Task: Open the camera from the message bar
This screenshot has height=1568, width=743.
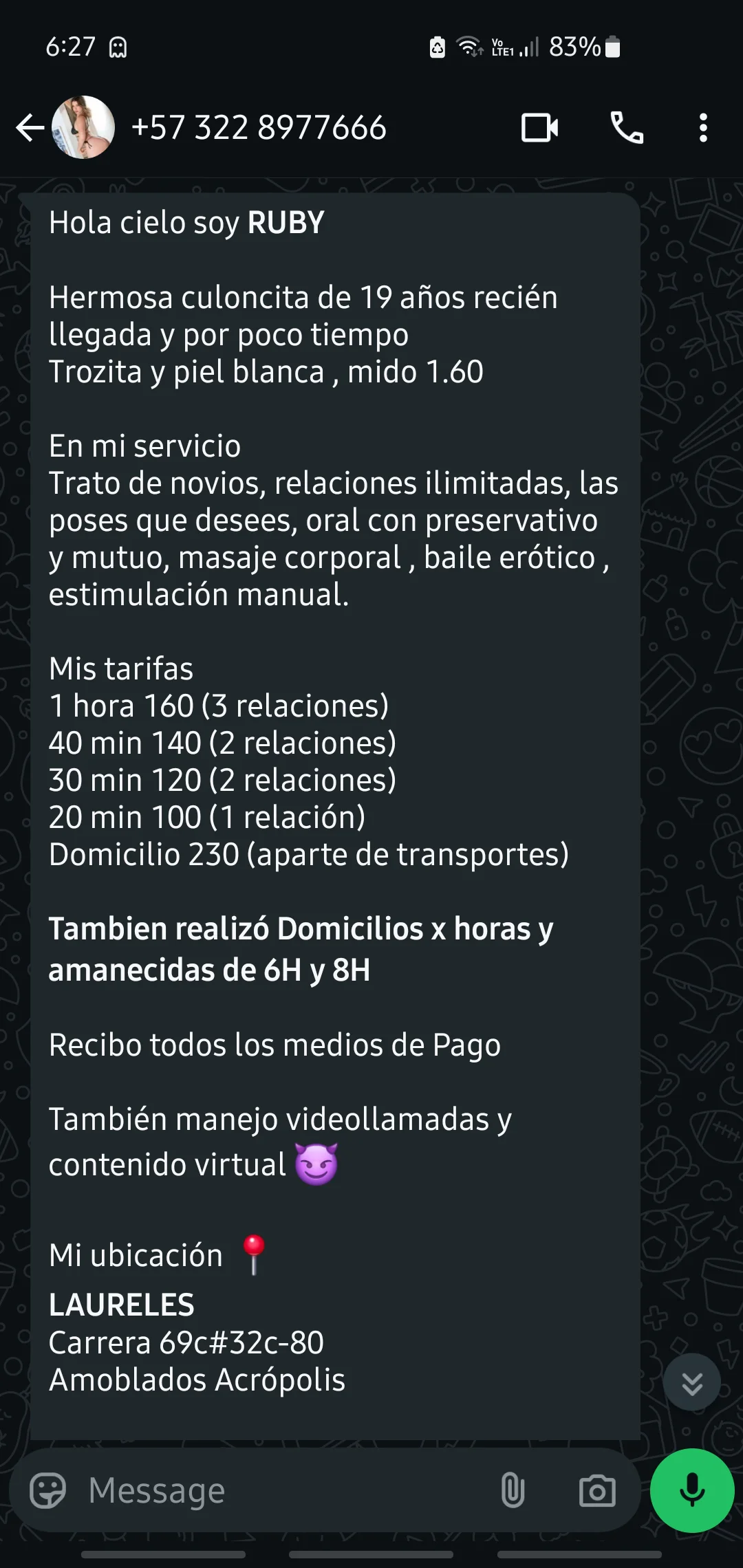Action: [597, 1490]
